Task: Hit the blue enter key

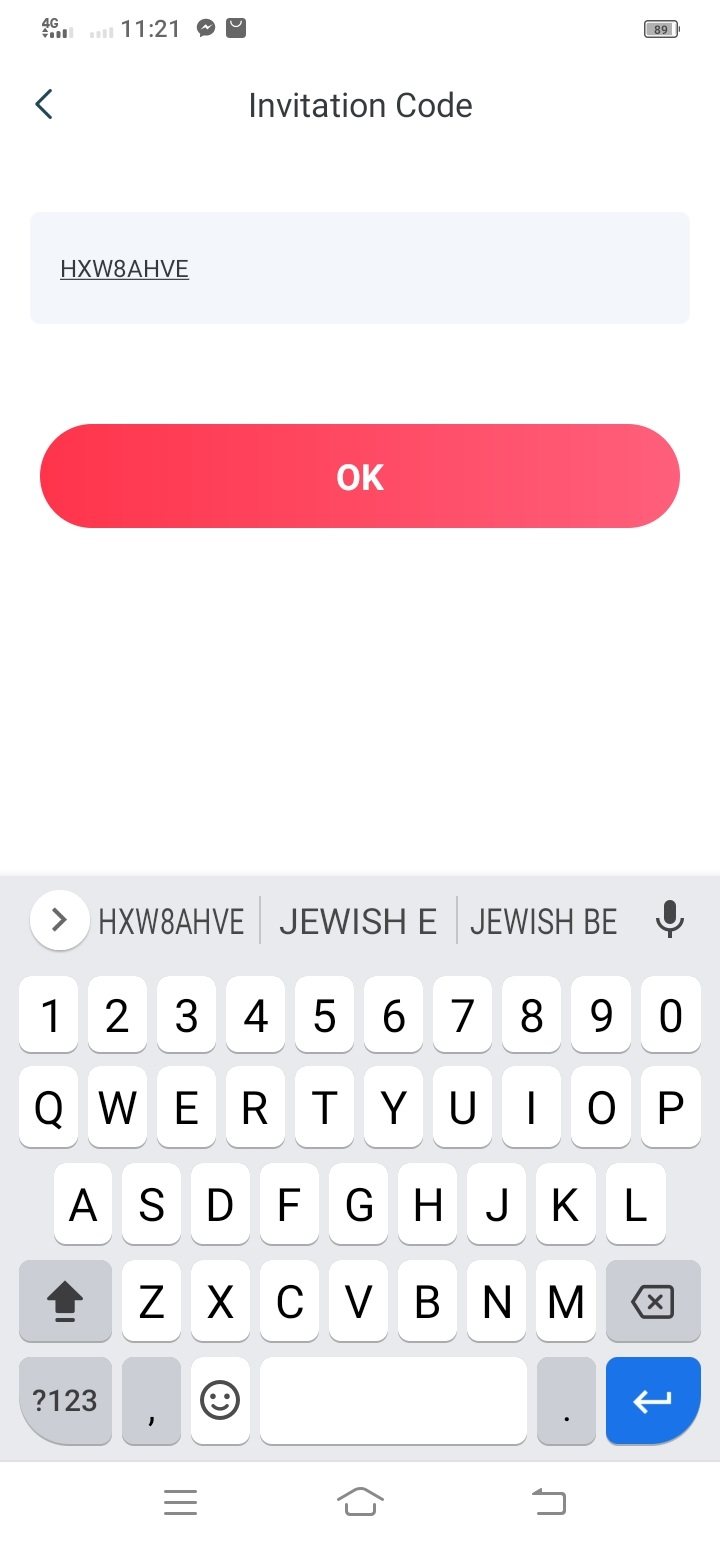Action: click(x=652, y=1400)
